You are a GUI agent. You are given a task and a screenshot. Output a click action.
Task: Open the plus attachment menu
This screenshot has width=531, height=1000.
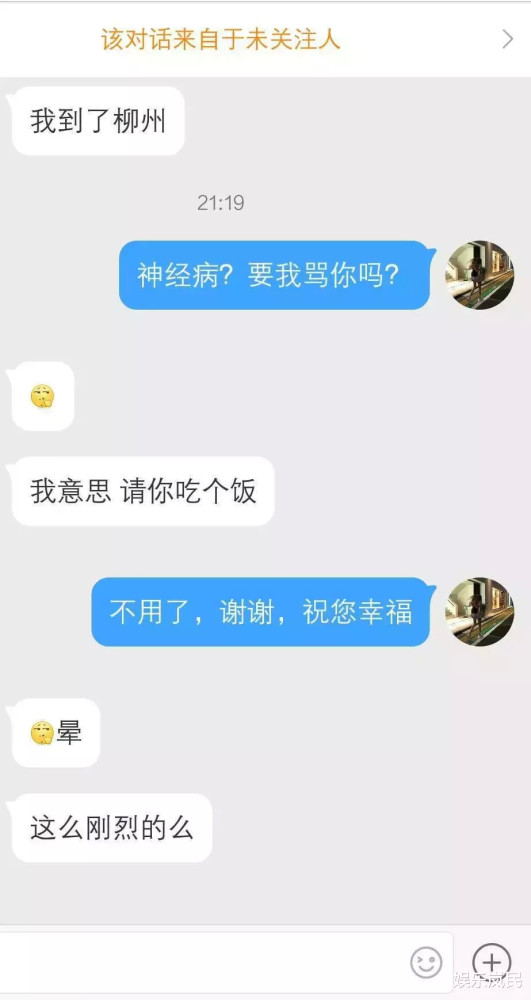491,962
